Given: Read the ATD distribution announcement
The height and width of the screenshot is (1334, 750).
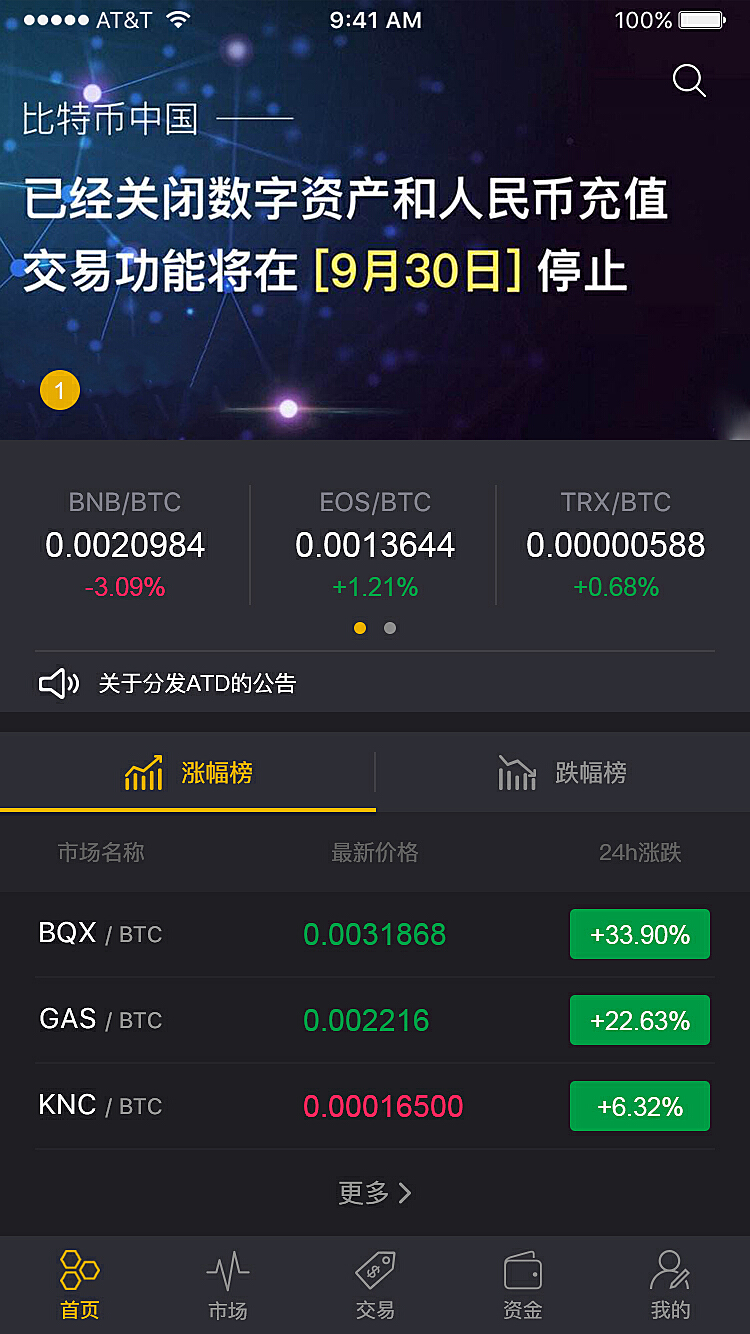Looking at the screenshot, I should click(197, 684).
